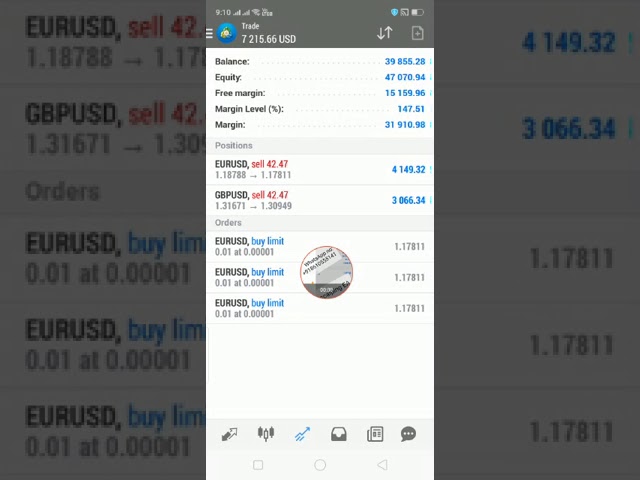
Task: Open the News tab
Action: coord(375,434)
